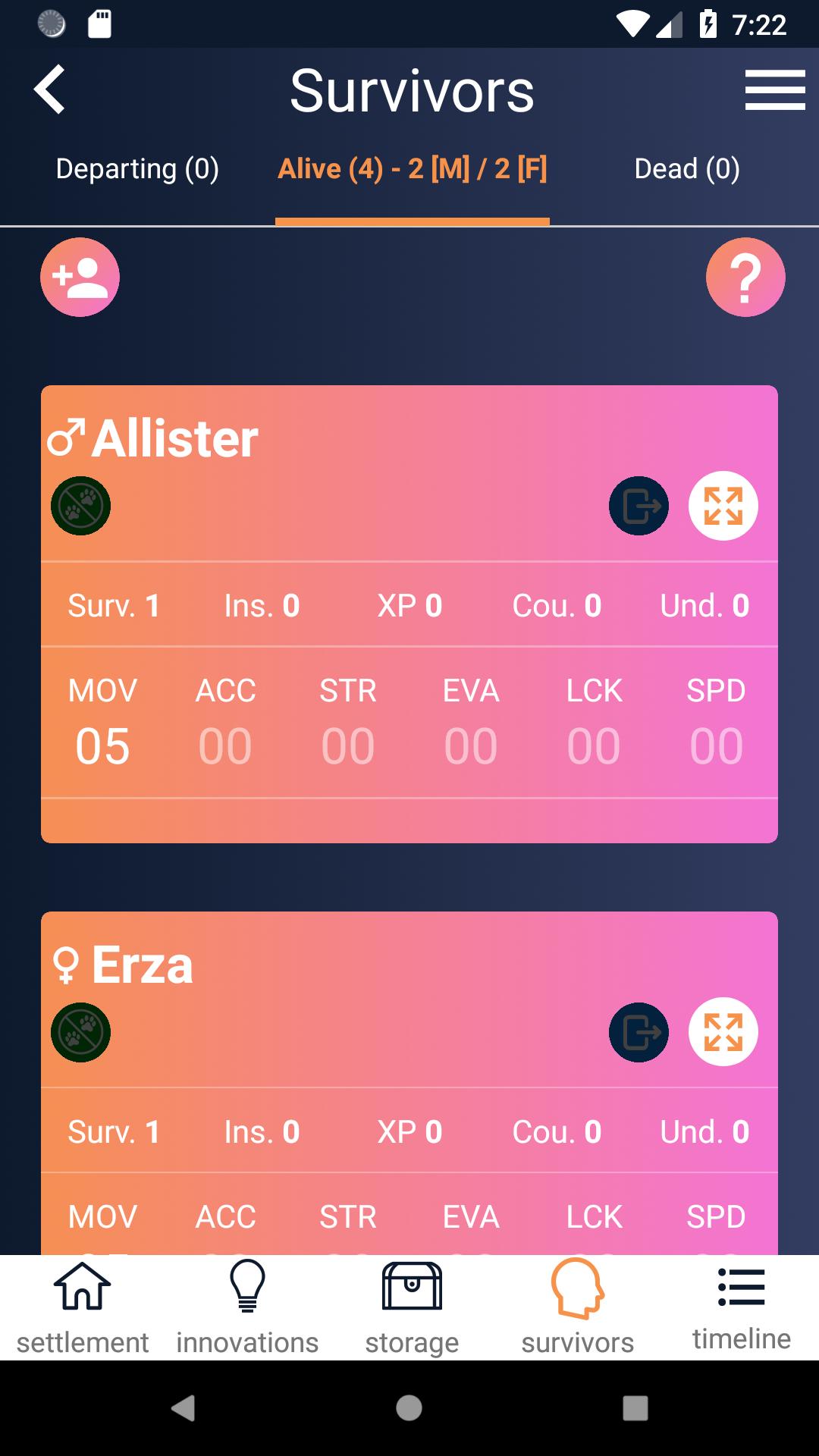The image size is (819, 1456).
Task: Tap Erza's departing exit icon
Action: pyautogui.click(x=639, y=1032)
